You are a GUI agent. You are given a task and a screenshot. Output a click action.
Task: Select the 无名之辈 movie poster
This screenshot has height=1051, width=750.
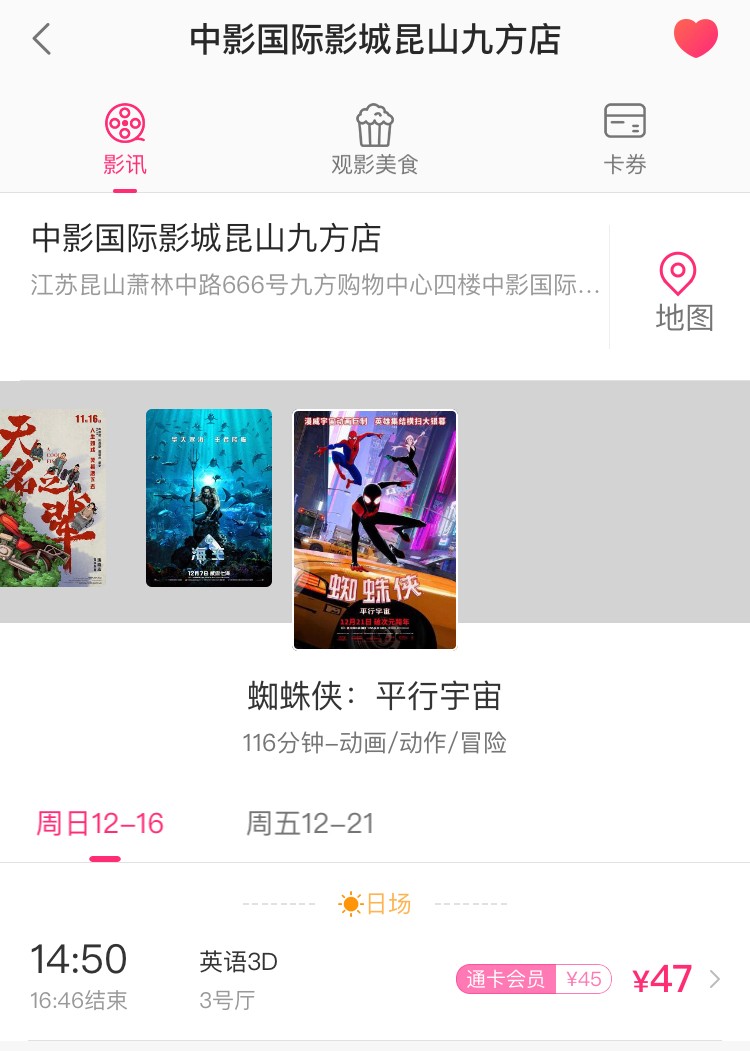point(53,498)
